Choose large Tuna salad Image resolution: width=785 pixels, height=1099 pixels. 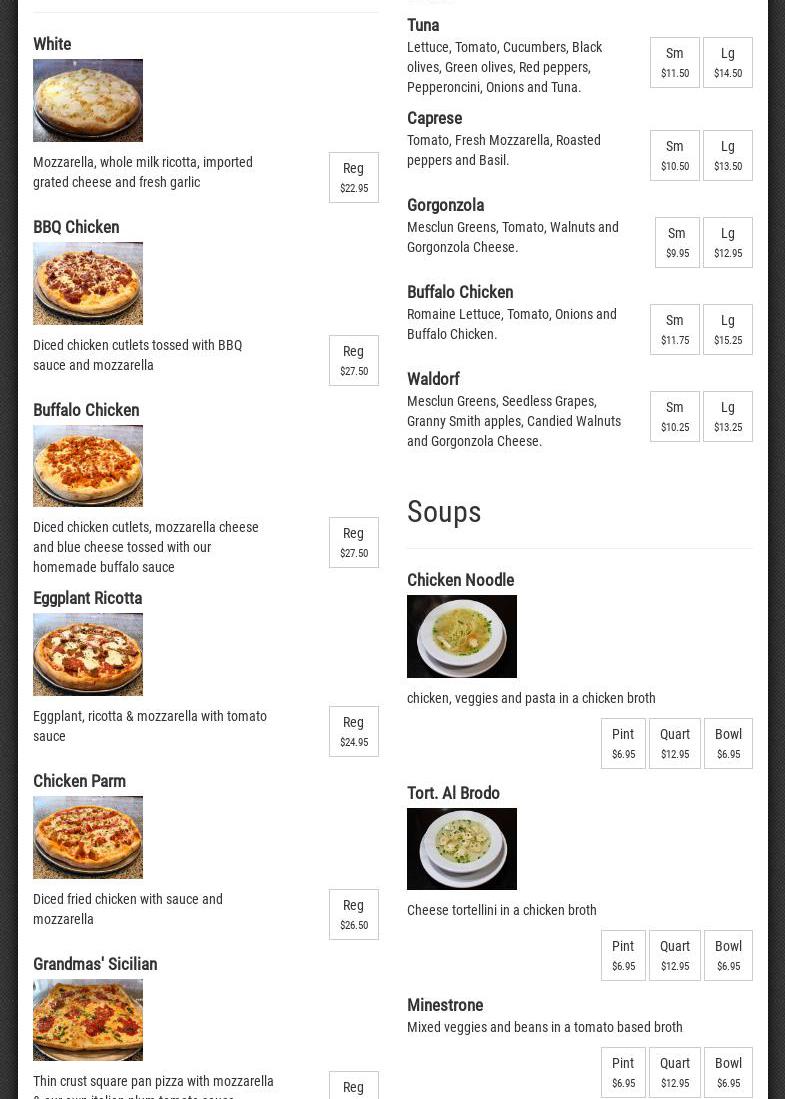pos(727,62)
